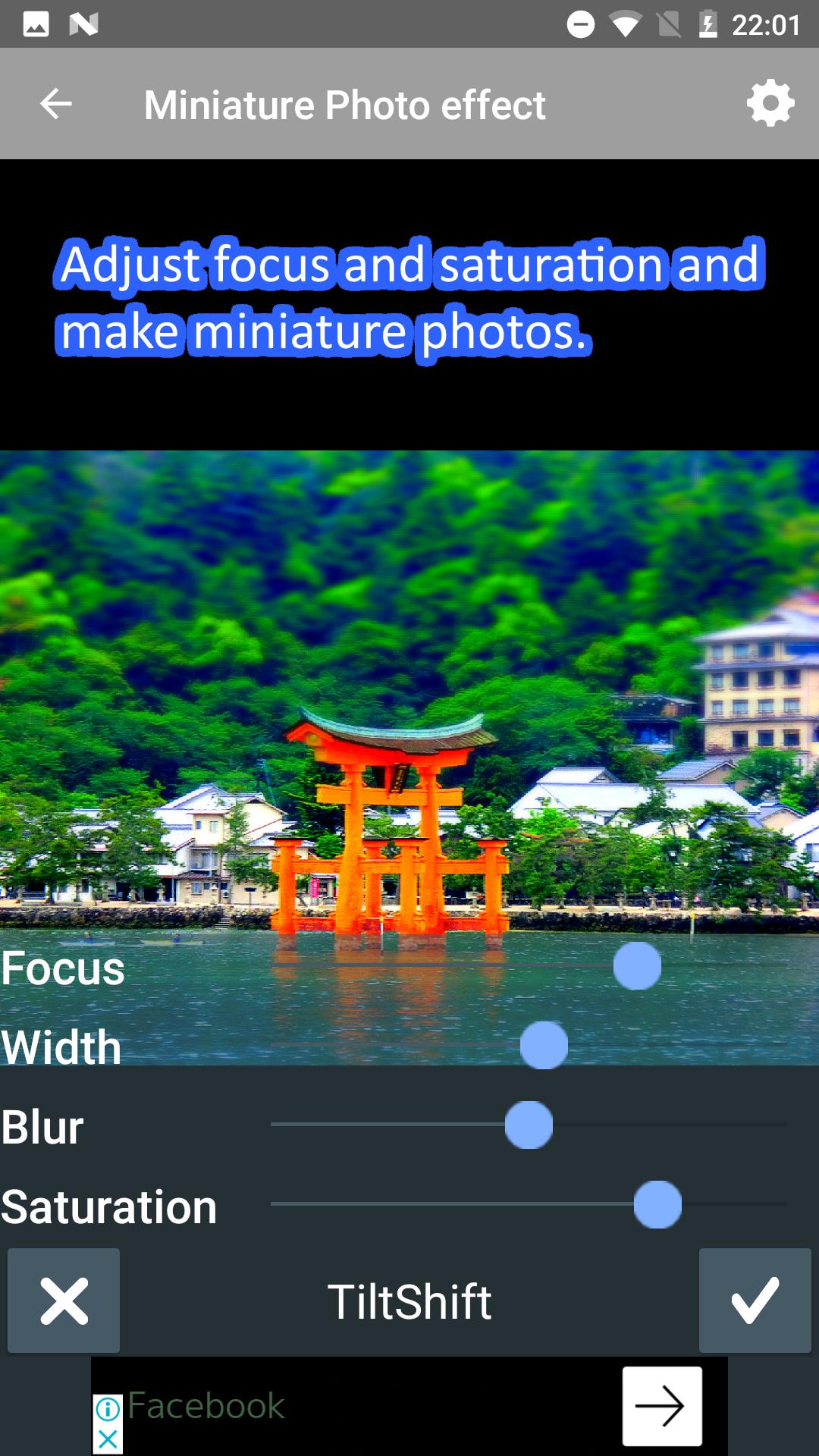
Task: Cancel the TiltShift effect with X
Action: [x=64, y=1301]
